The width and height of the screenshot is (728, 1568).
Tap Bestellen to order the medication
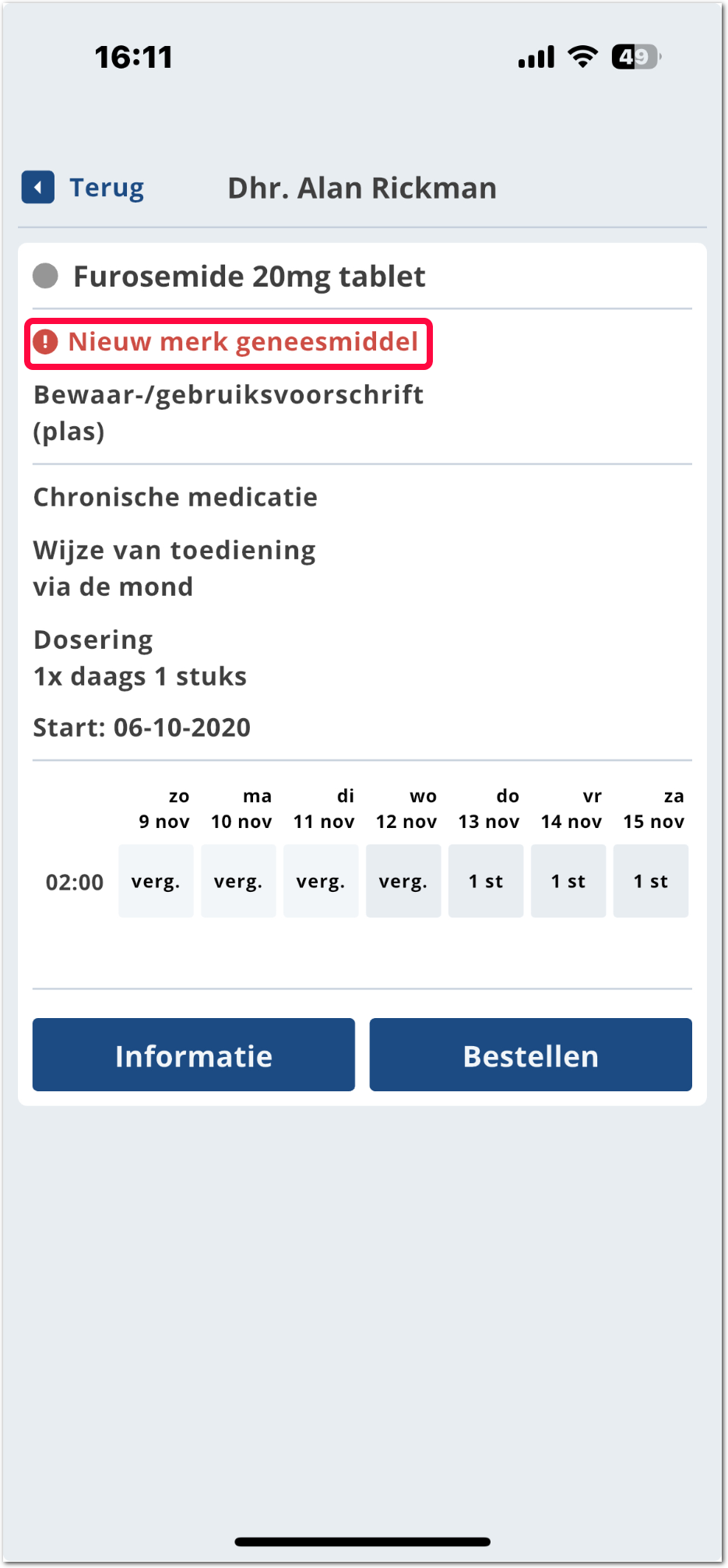pos(530,1055)
